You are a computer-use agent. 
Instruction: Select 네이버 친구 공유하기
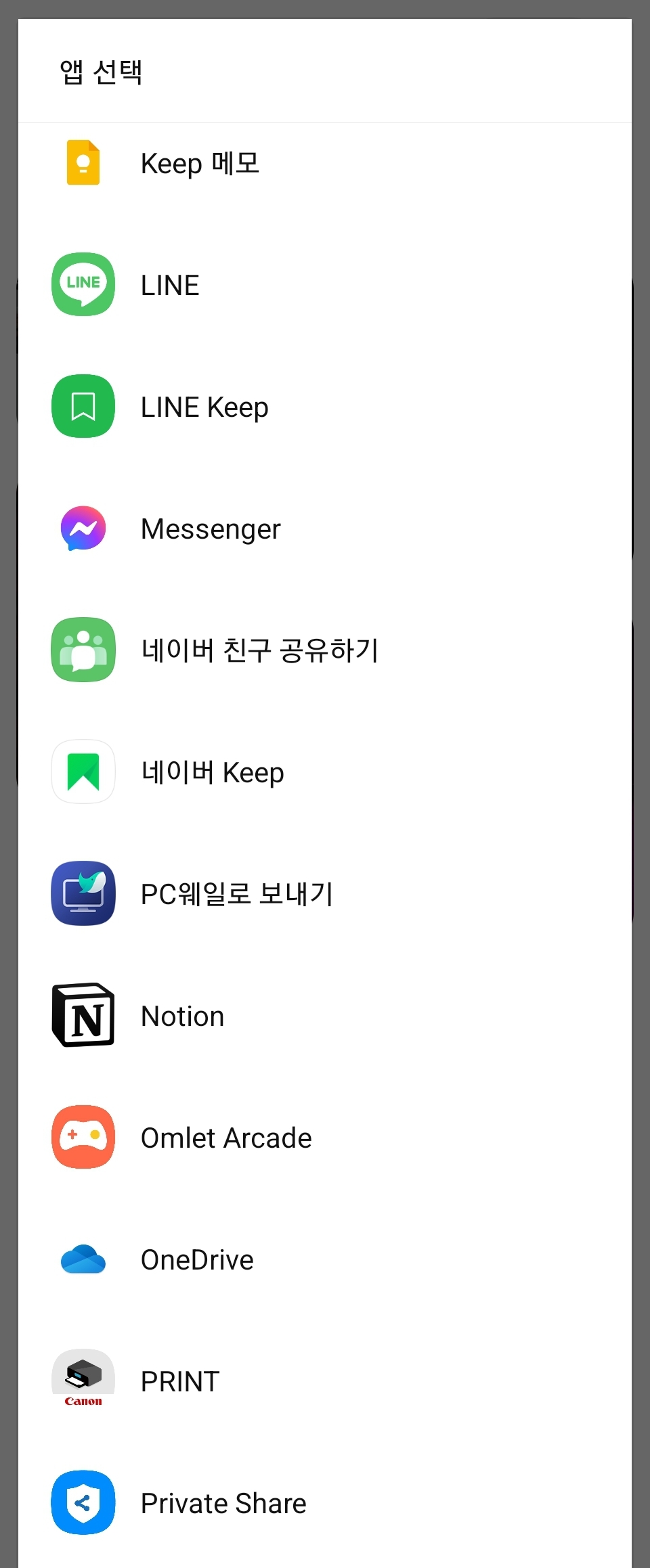pyautogui.click(x=325, y=650)
